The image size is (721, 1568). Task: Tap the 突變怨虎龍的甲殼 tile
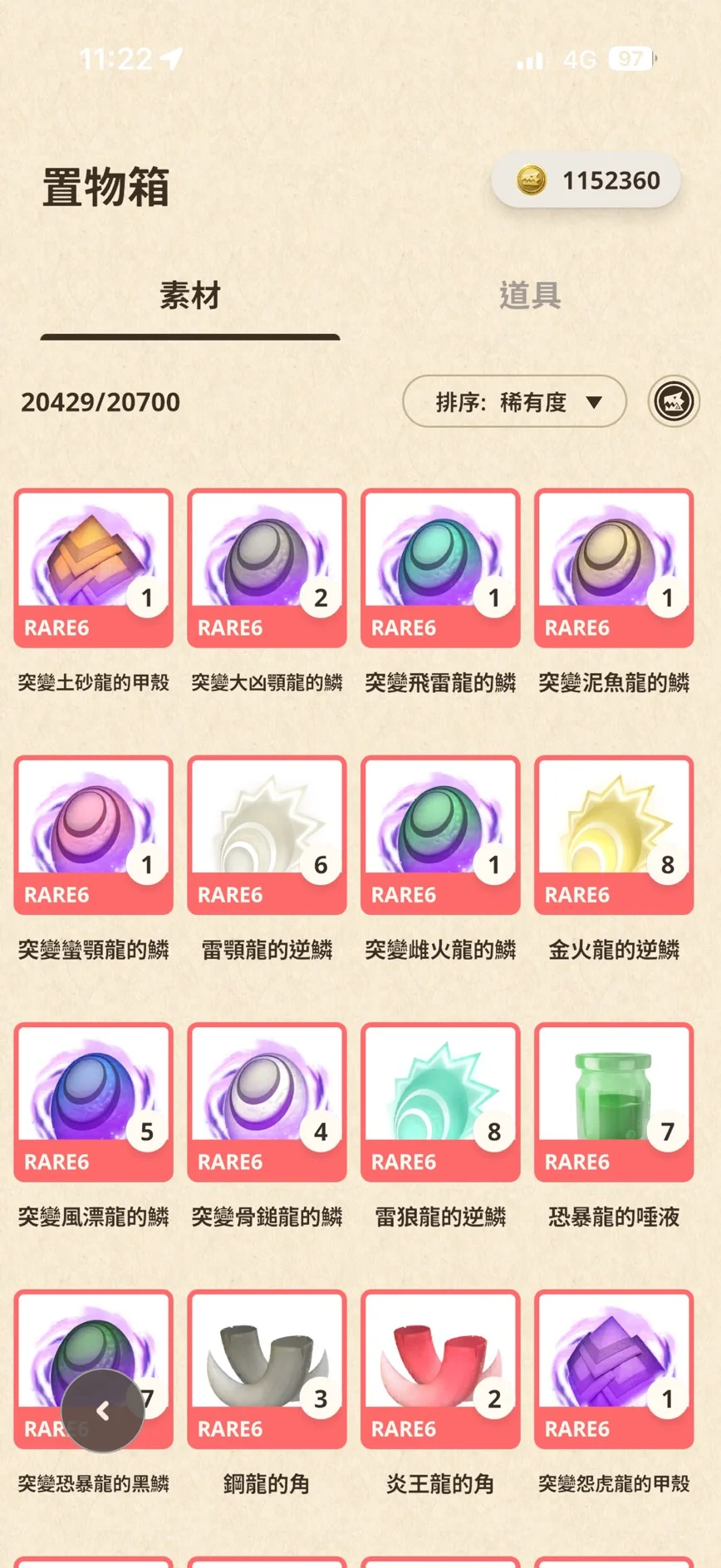coord(614,1369)
